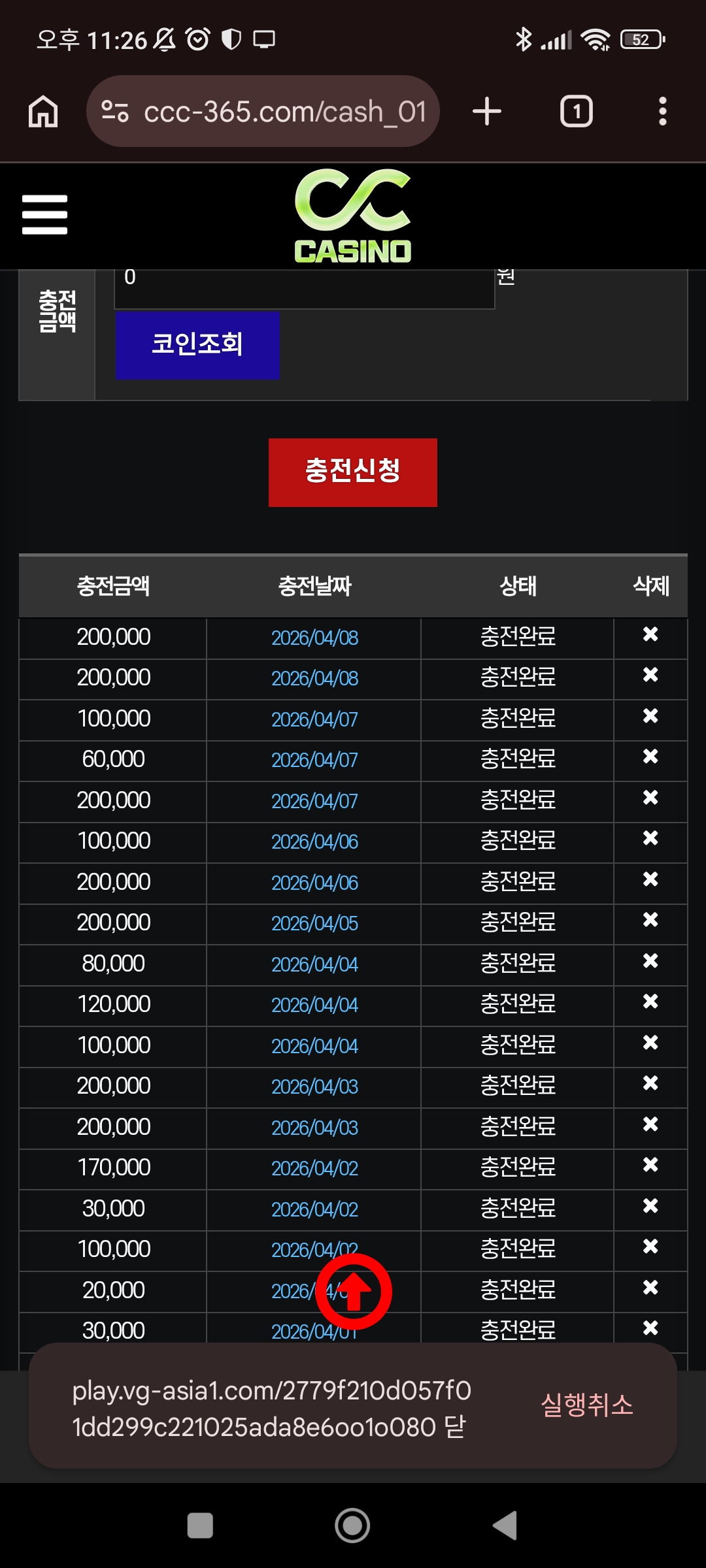
Task: Delete the 170,000 charge record
Action: [x=650, y=1165]
